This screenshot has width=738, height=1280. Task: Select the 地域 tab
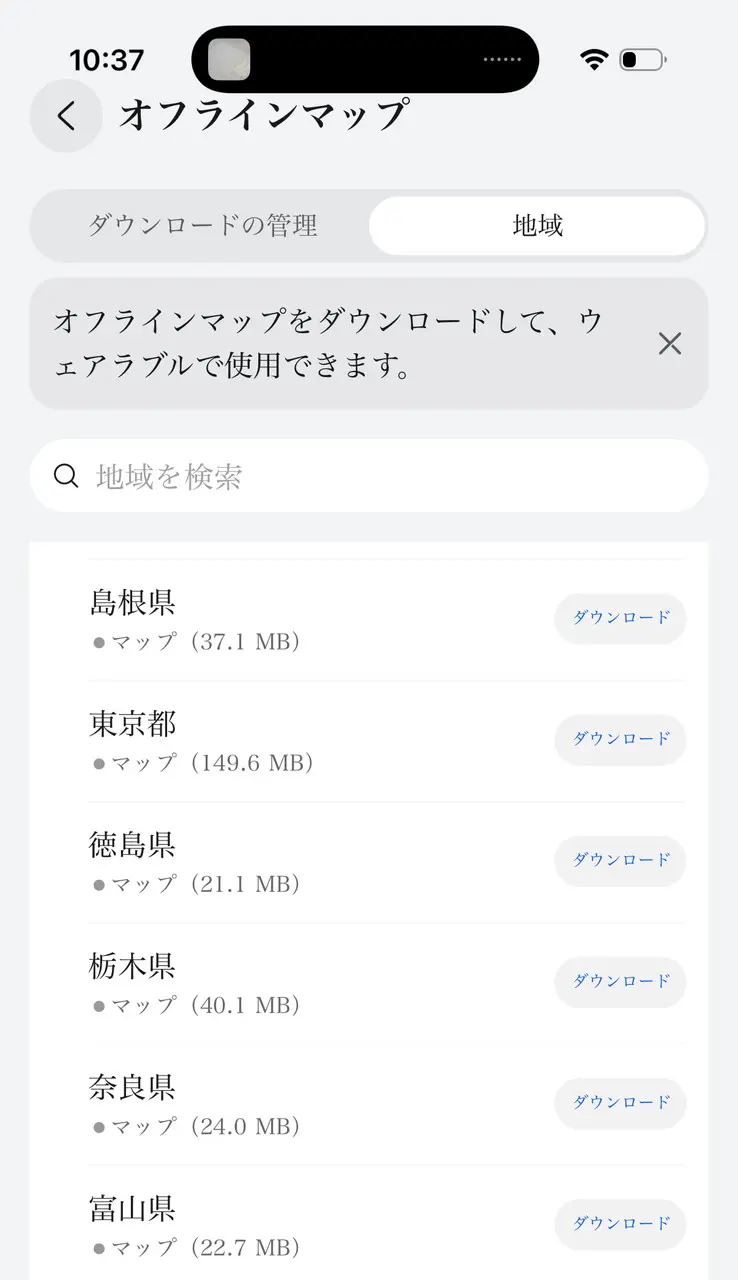pos(537,226)
